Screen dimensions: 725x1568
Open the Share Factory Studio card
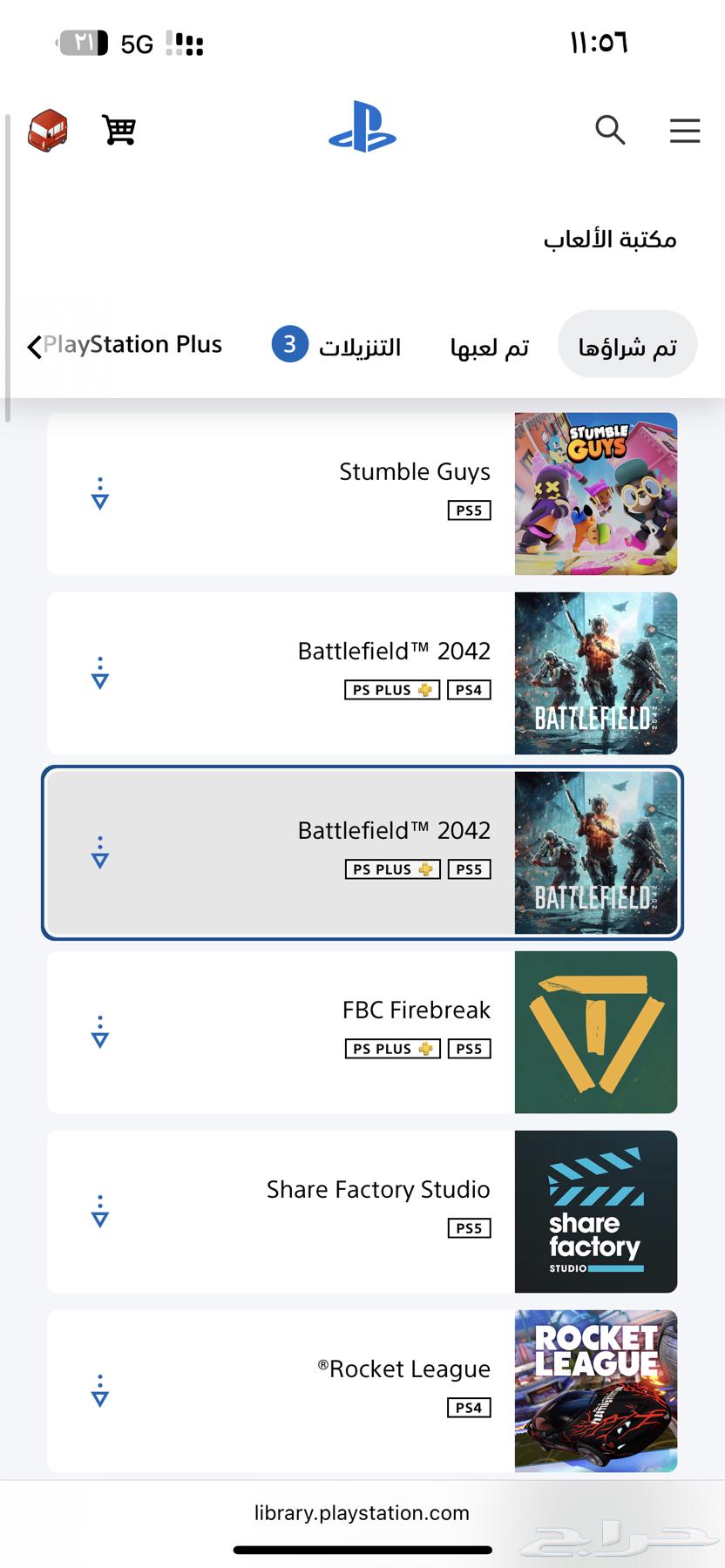[x=366, y=1212]
